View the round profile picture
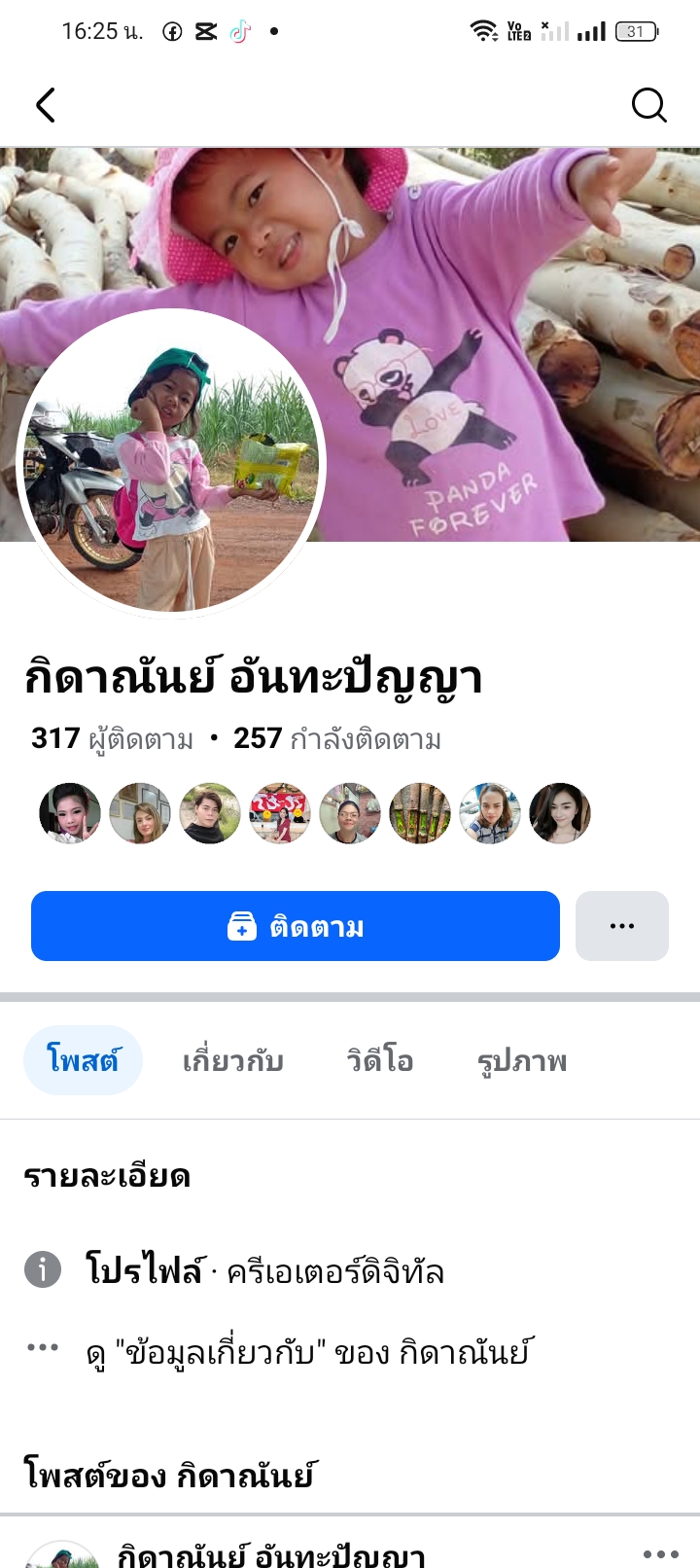The image size is (700, 1568). pyautogui.click(x=172, y=464)
